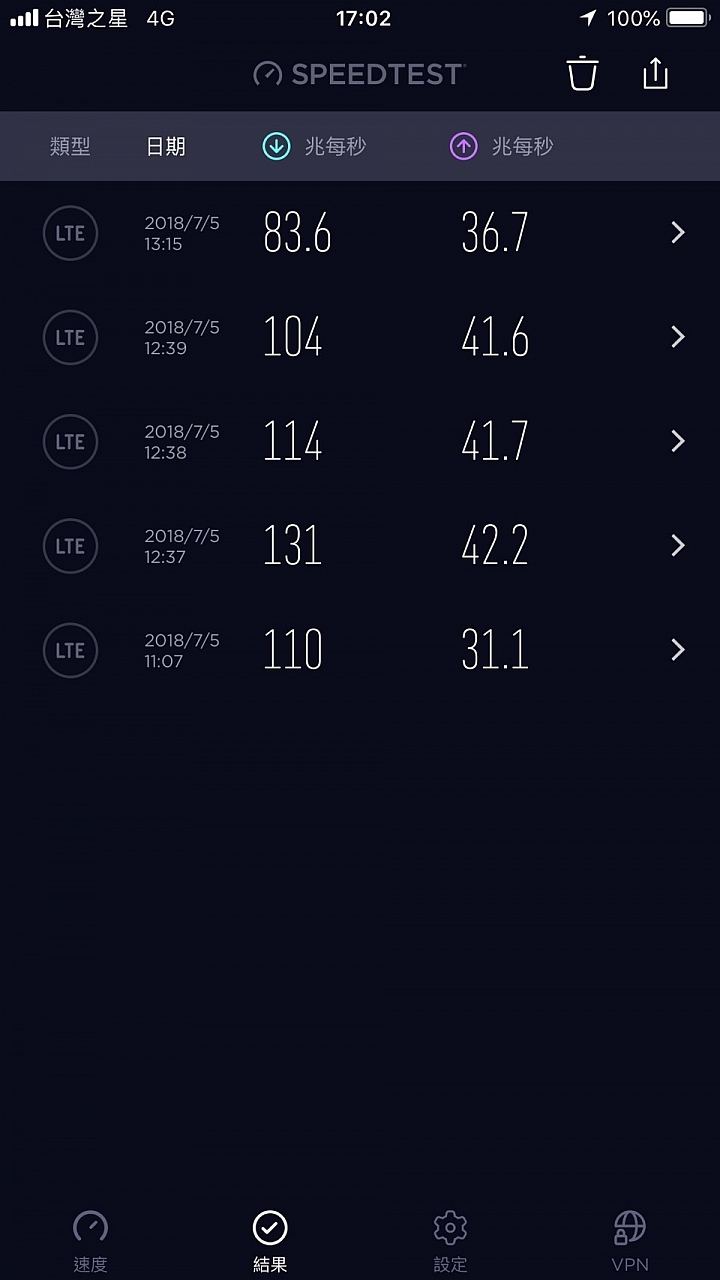Open the 12:39 test result with 104 download
The image size is (720, 1280).
pyautogui.click(x=360, y=337)
